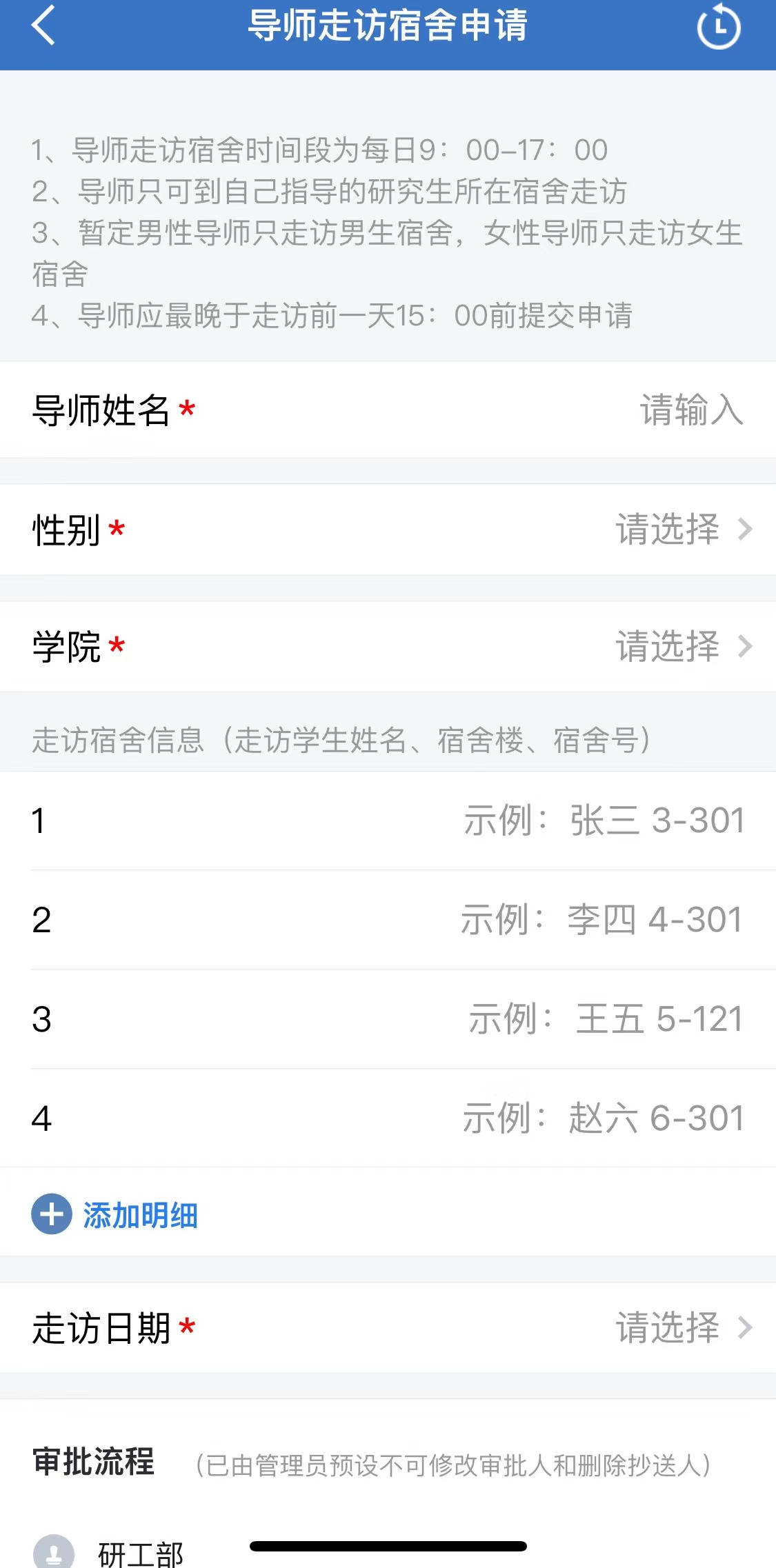This screenshot has width=776, height=1568.
Task: Add another detail with 添加明细
Action: (116, 1215)
